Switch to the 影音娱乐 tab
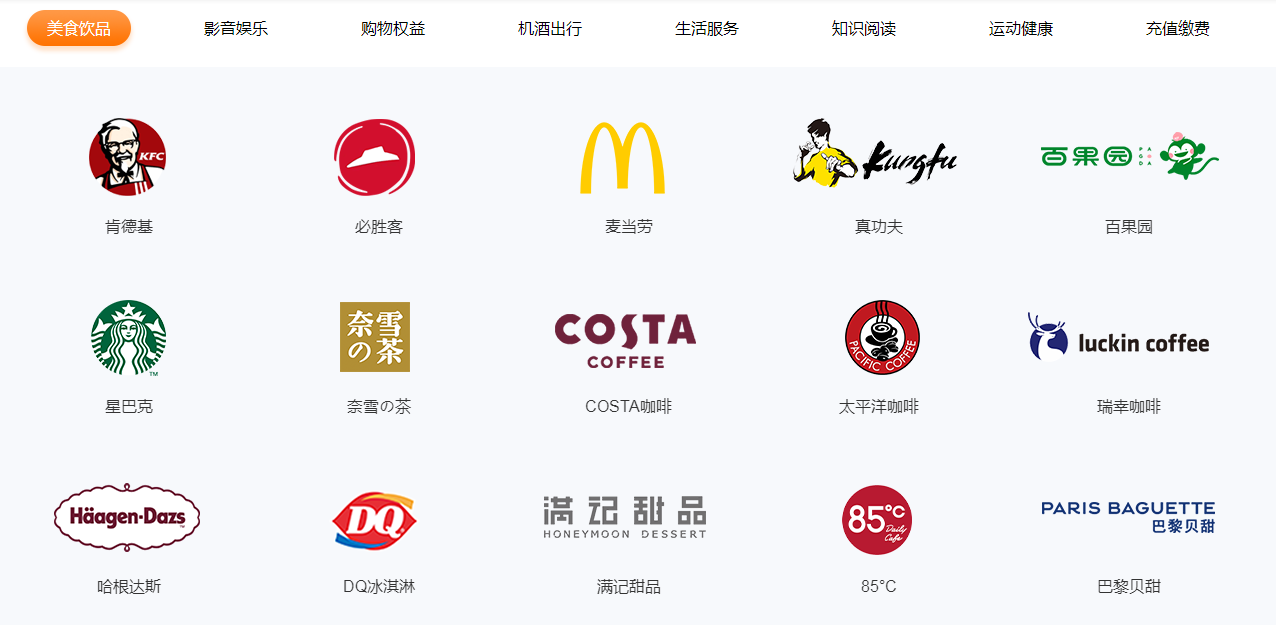Image resolution: width=1276 pixels, height=625 pixels. (236, 29)
